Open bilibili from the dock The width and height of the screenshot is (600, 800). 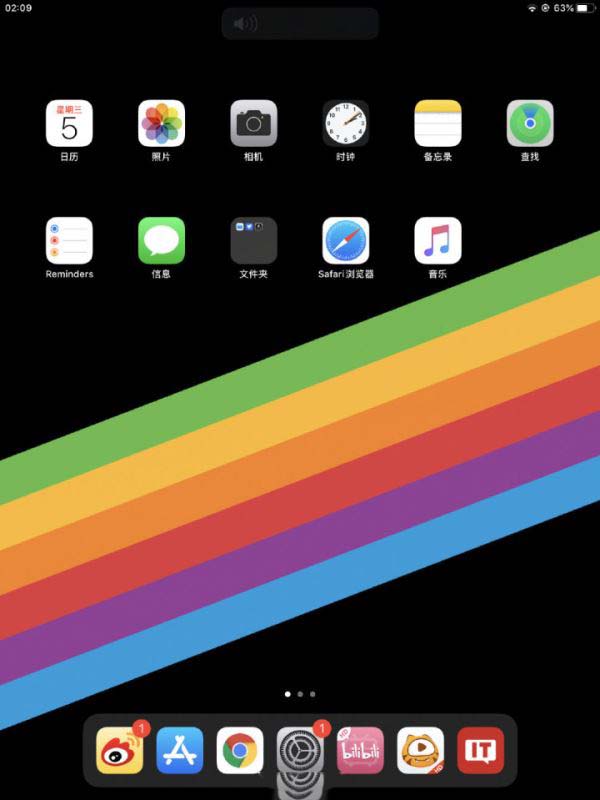[360, 750]
